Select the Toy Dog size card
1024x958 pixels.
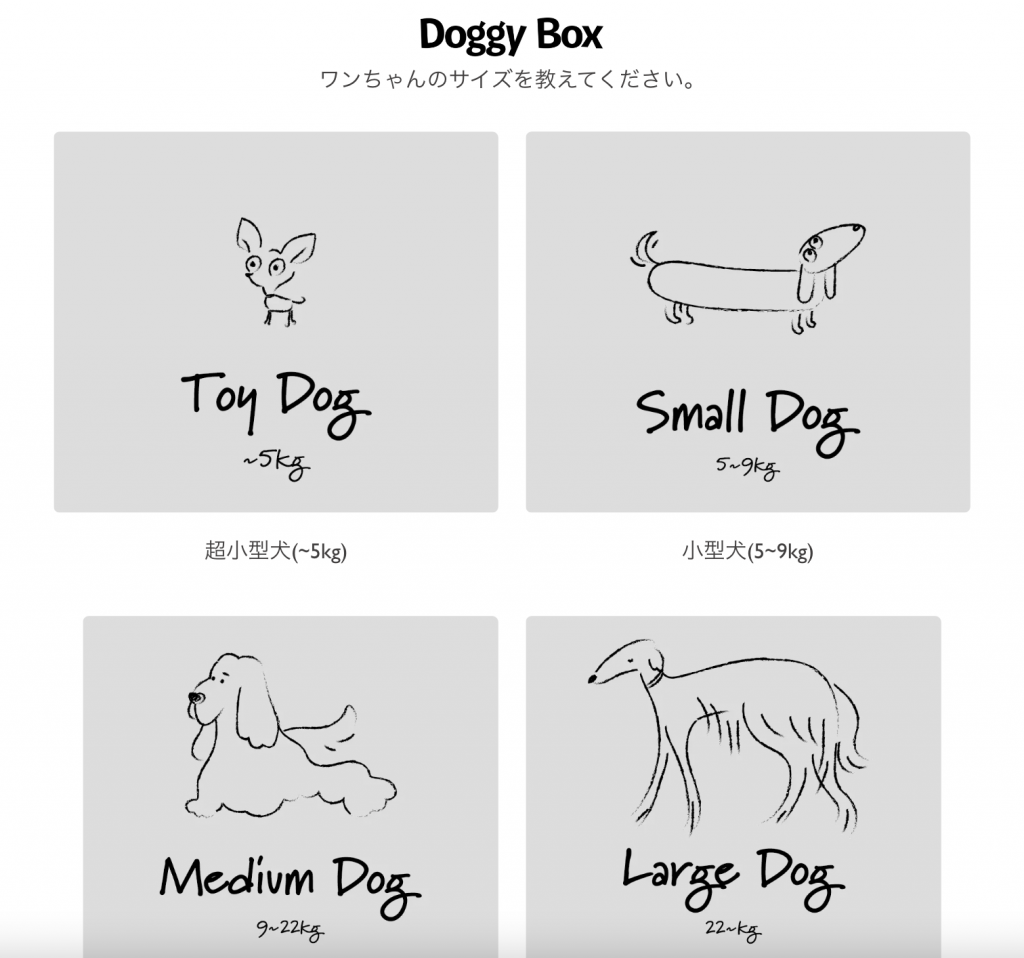[x=276, y=322]
